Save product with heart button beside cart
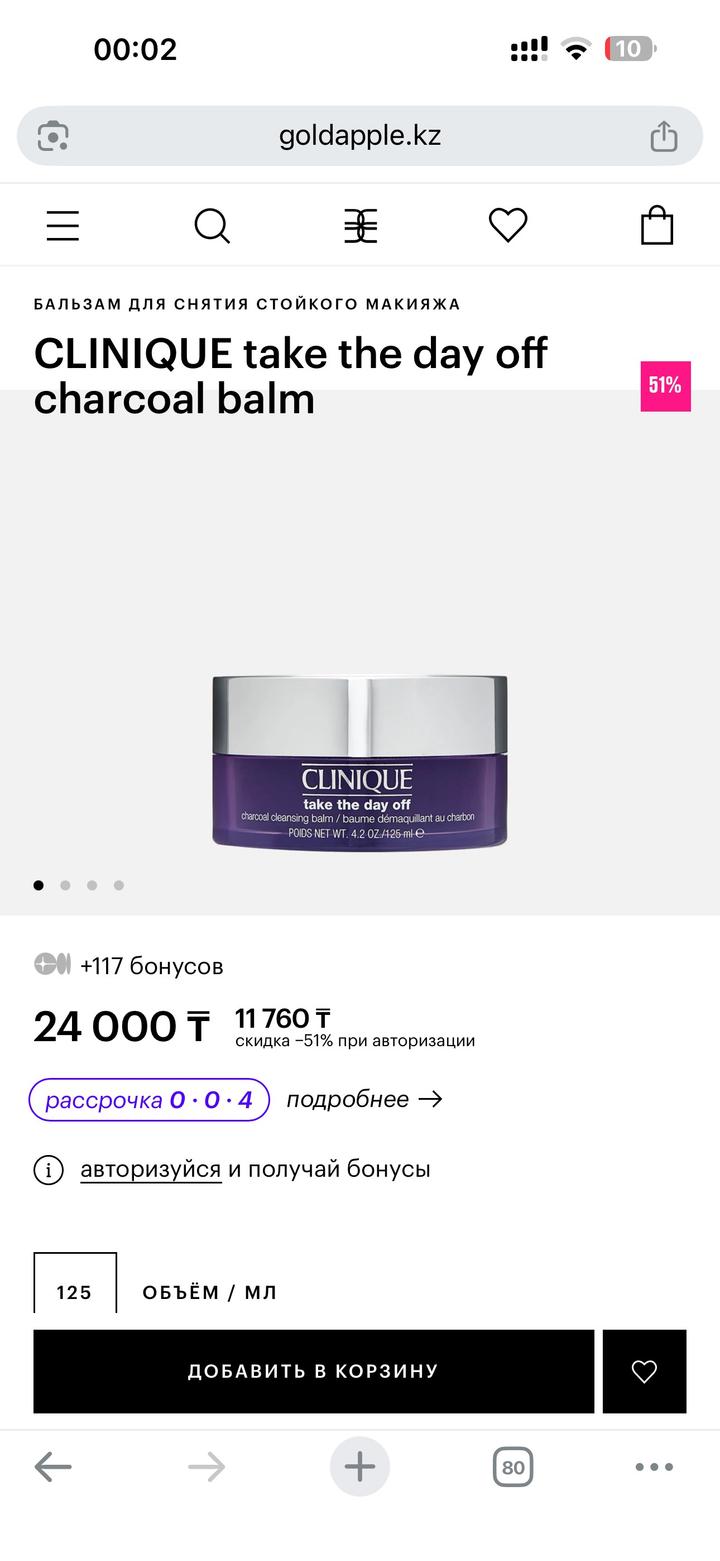The width and height of the screenshot is (720, 1561). 644,1371
